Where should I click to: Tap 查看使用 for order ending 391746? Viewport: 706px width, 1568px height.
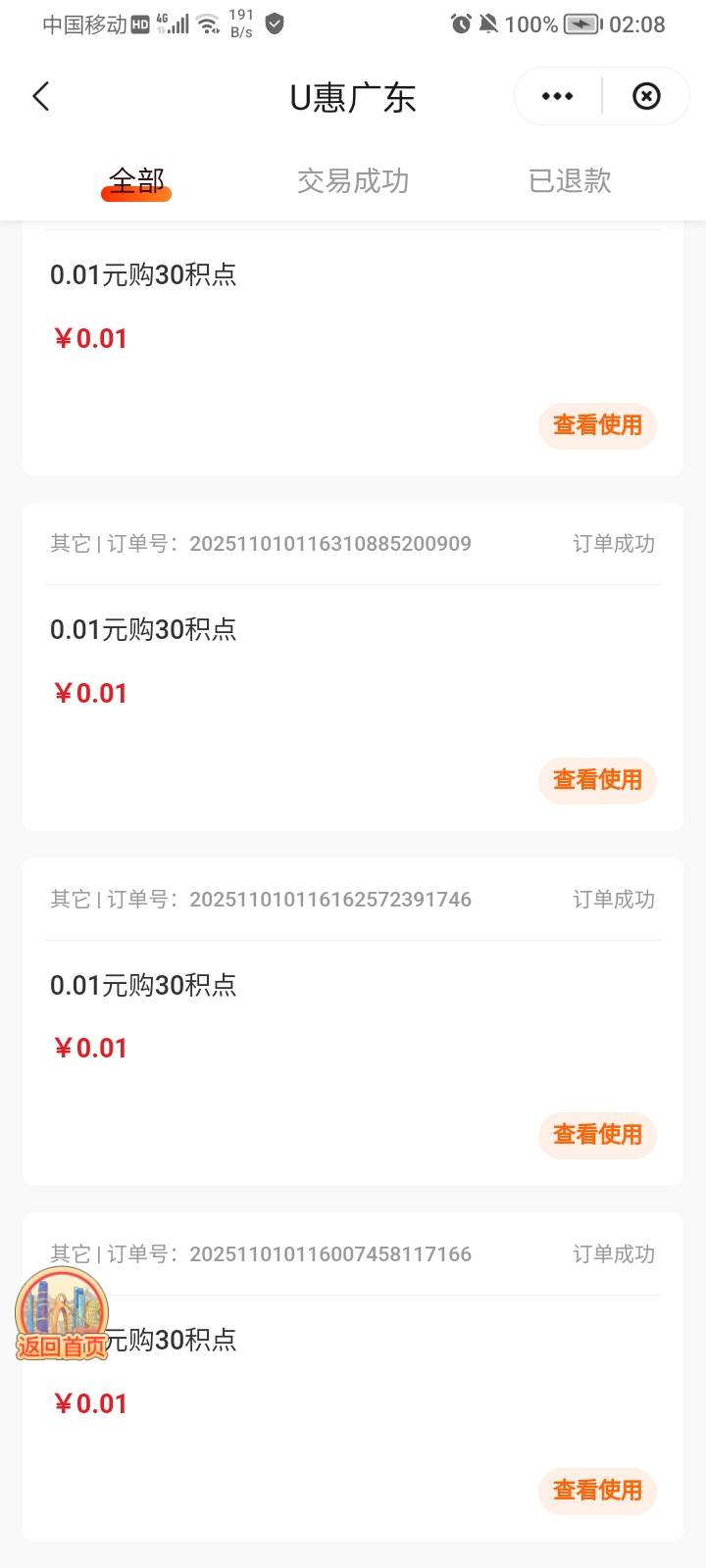(597, 1135)
